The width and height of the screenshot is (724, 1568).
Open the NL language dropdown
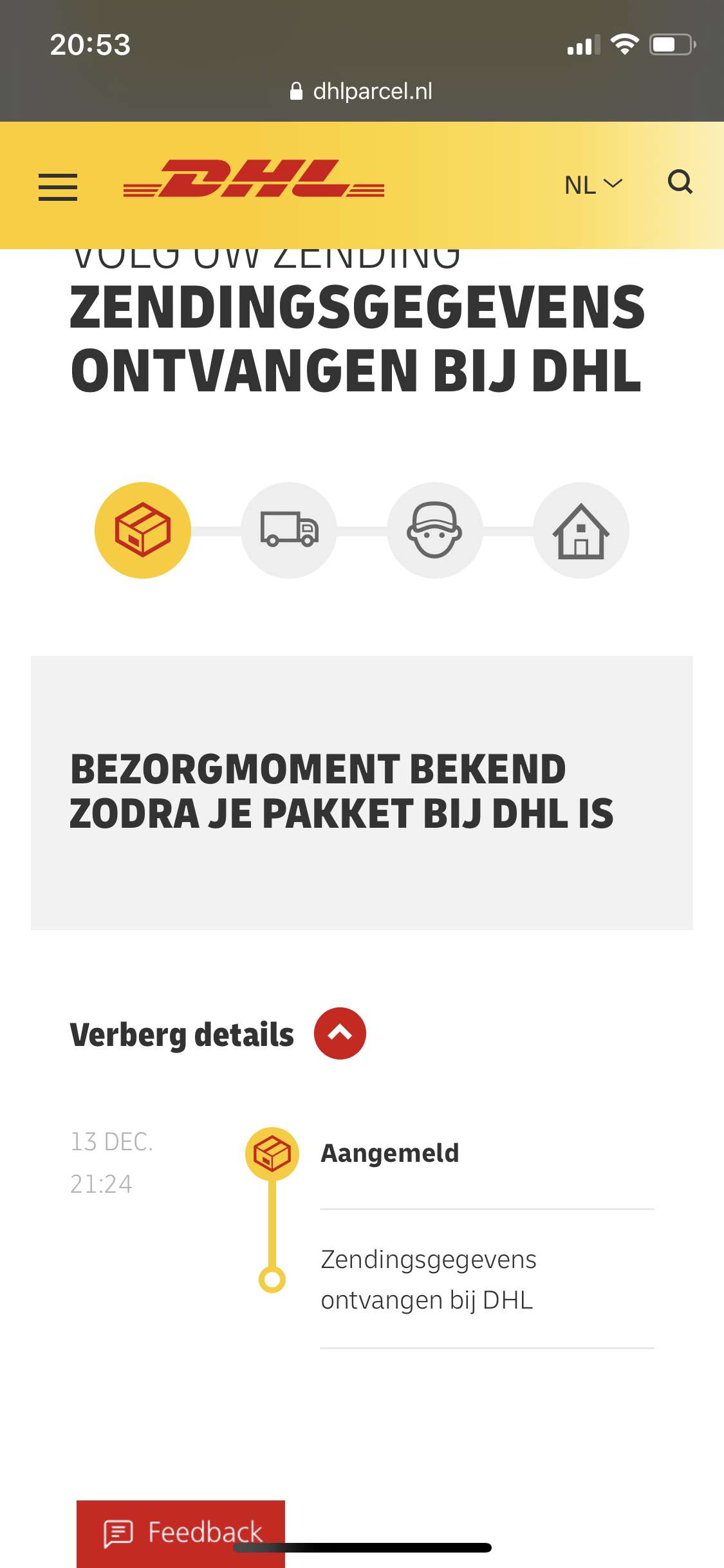(x=593, y=185)
